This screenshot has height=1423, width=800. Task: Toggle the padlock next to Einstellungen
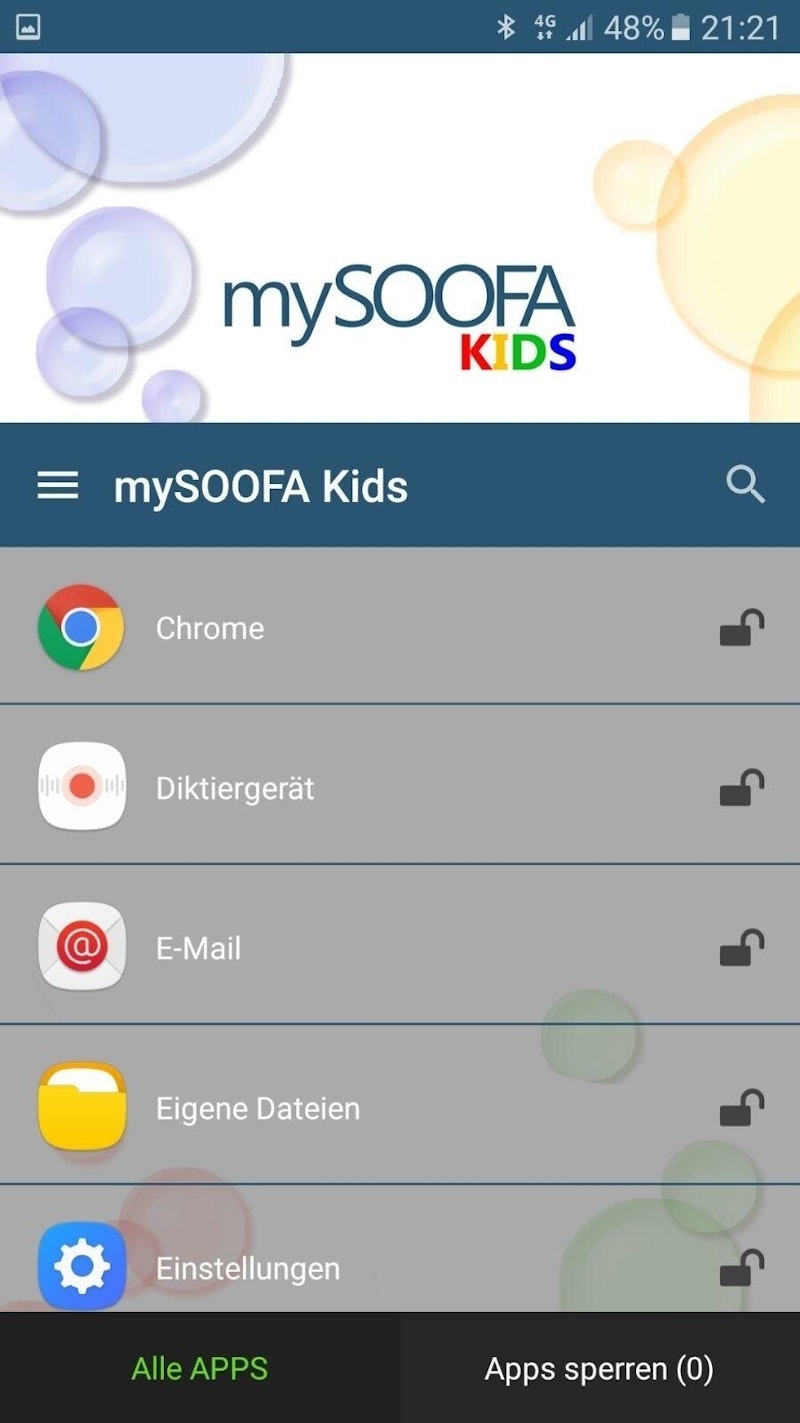click(741, 1268)
